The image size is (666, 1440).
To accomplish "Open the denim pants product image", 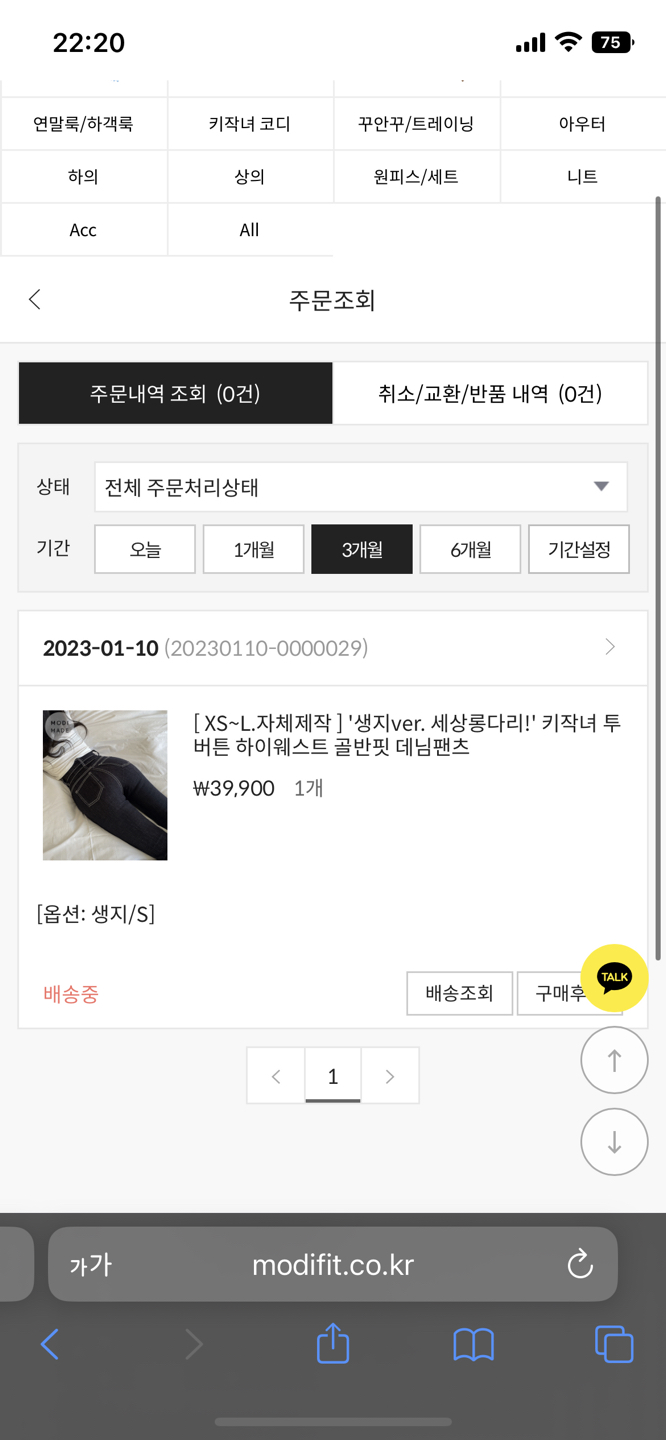I will click(x=105, y=785).
